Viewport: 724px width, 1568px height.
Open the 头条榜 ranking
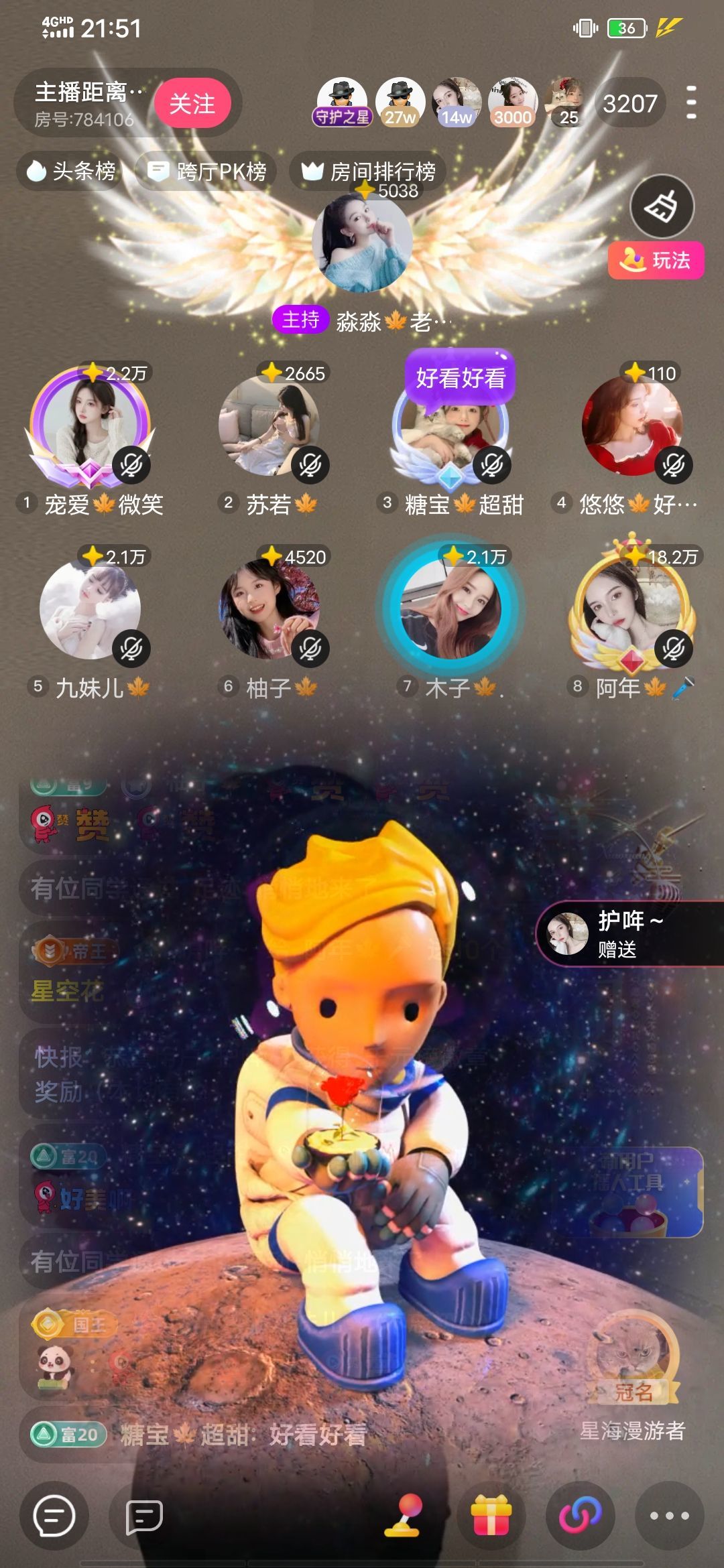[x=71, y=172]
